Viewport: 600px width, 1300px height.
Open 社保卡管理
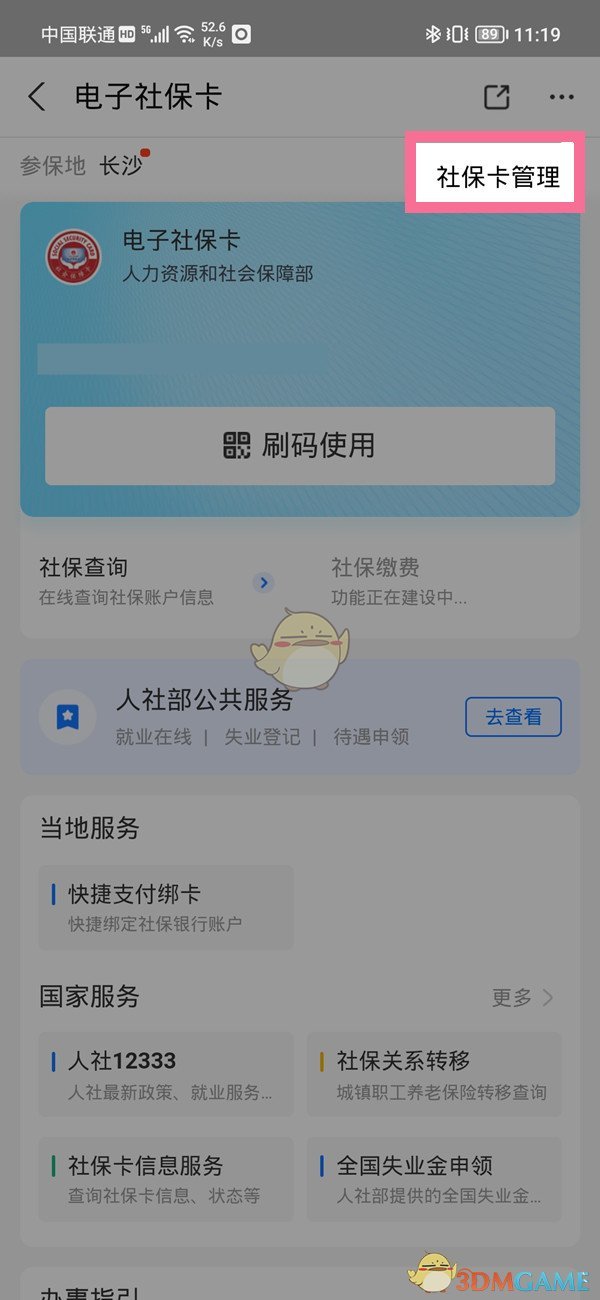click(497, 177)
